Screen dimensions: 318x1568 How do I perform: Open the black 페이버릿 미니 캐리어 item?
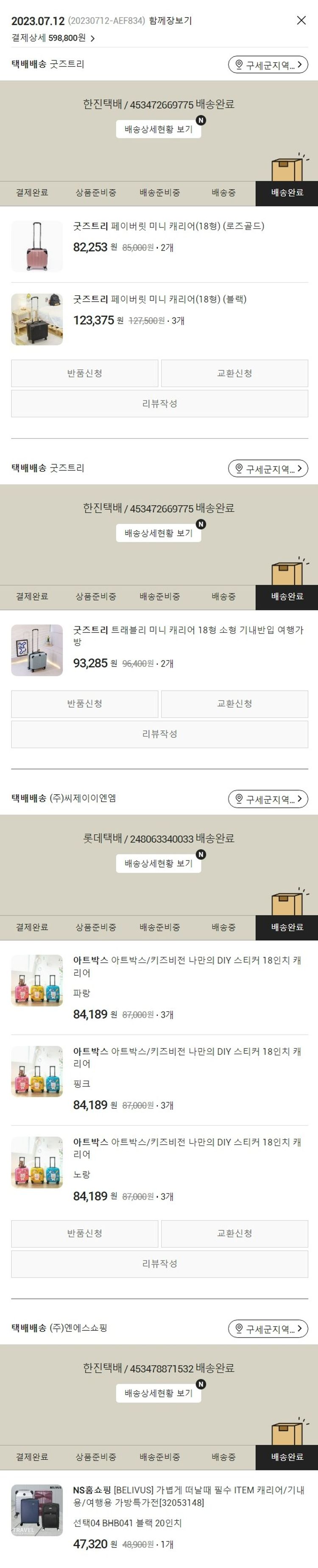159,299
